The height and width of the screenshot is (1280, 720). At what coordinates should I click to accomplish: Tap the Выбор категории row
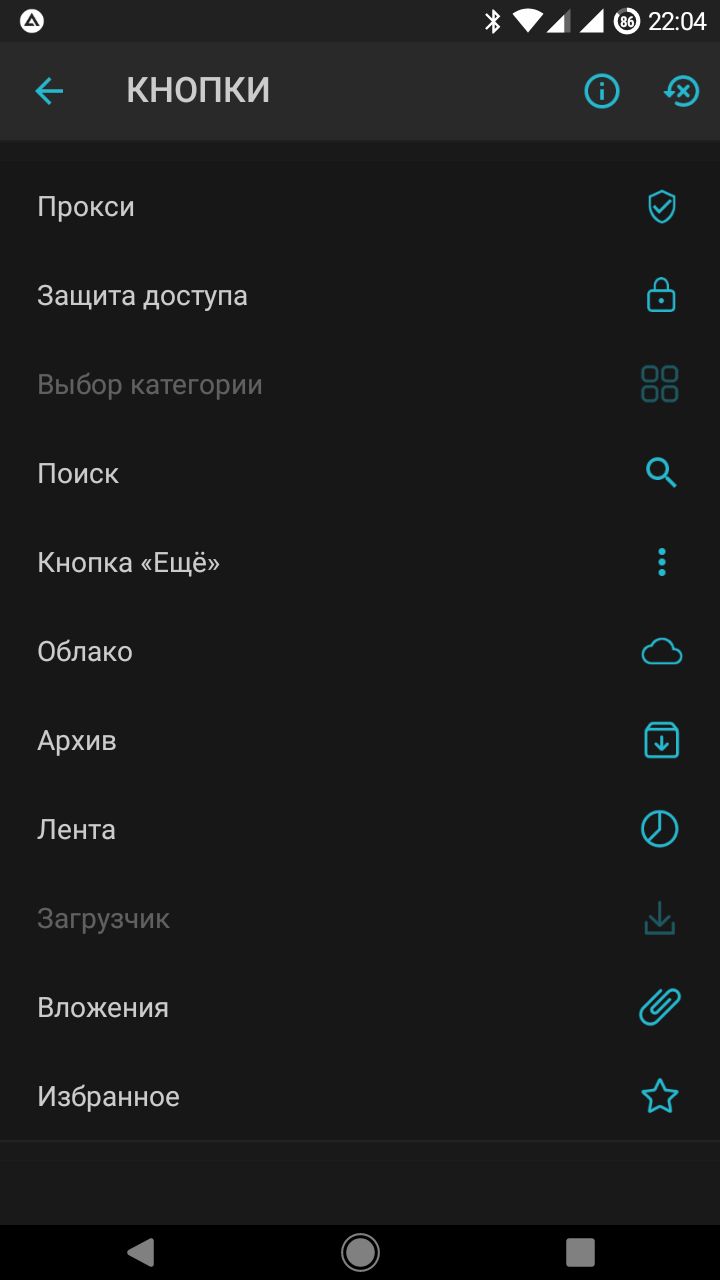point(360,385)
